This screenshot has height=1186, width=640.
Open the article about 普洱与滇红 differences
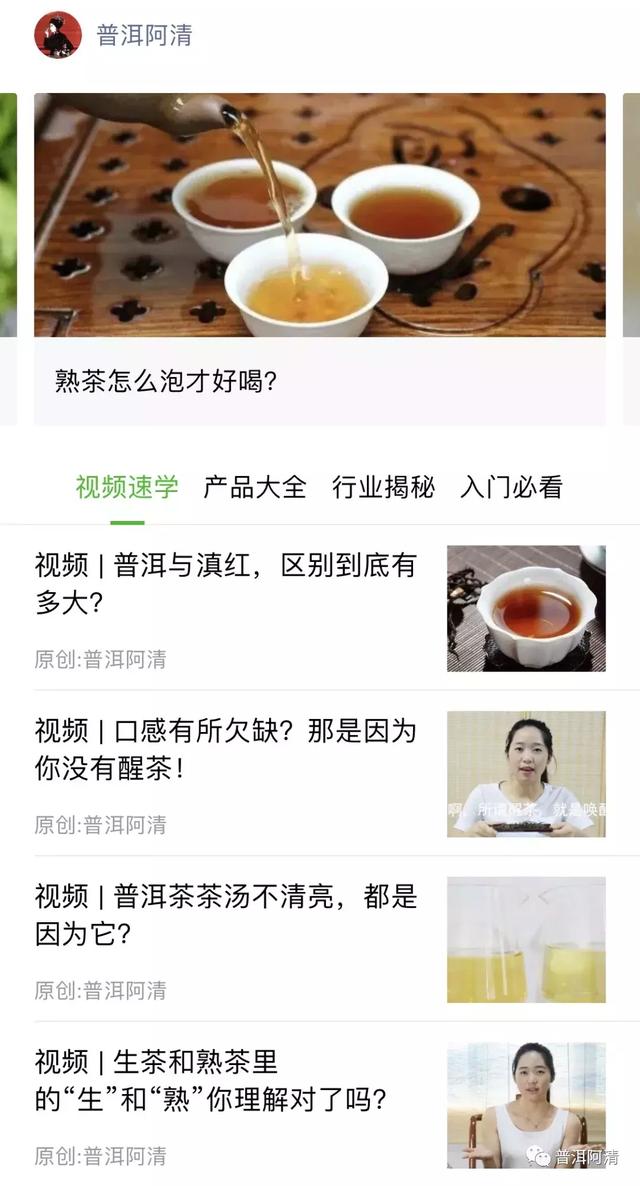click(319, 608)
